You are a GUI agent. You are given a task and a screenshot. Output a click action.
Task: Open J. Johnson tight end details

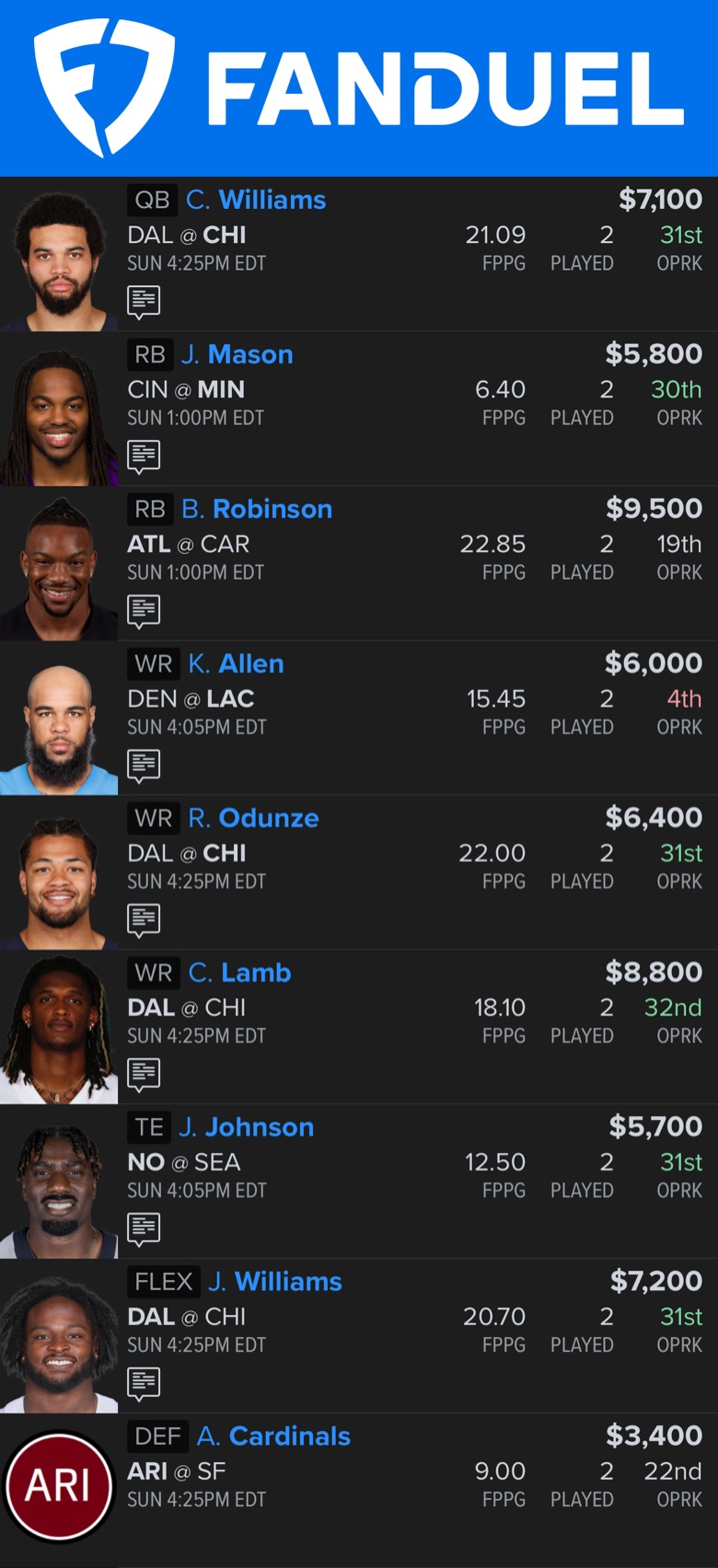pos(246,1127)
